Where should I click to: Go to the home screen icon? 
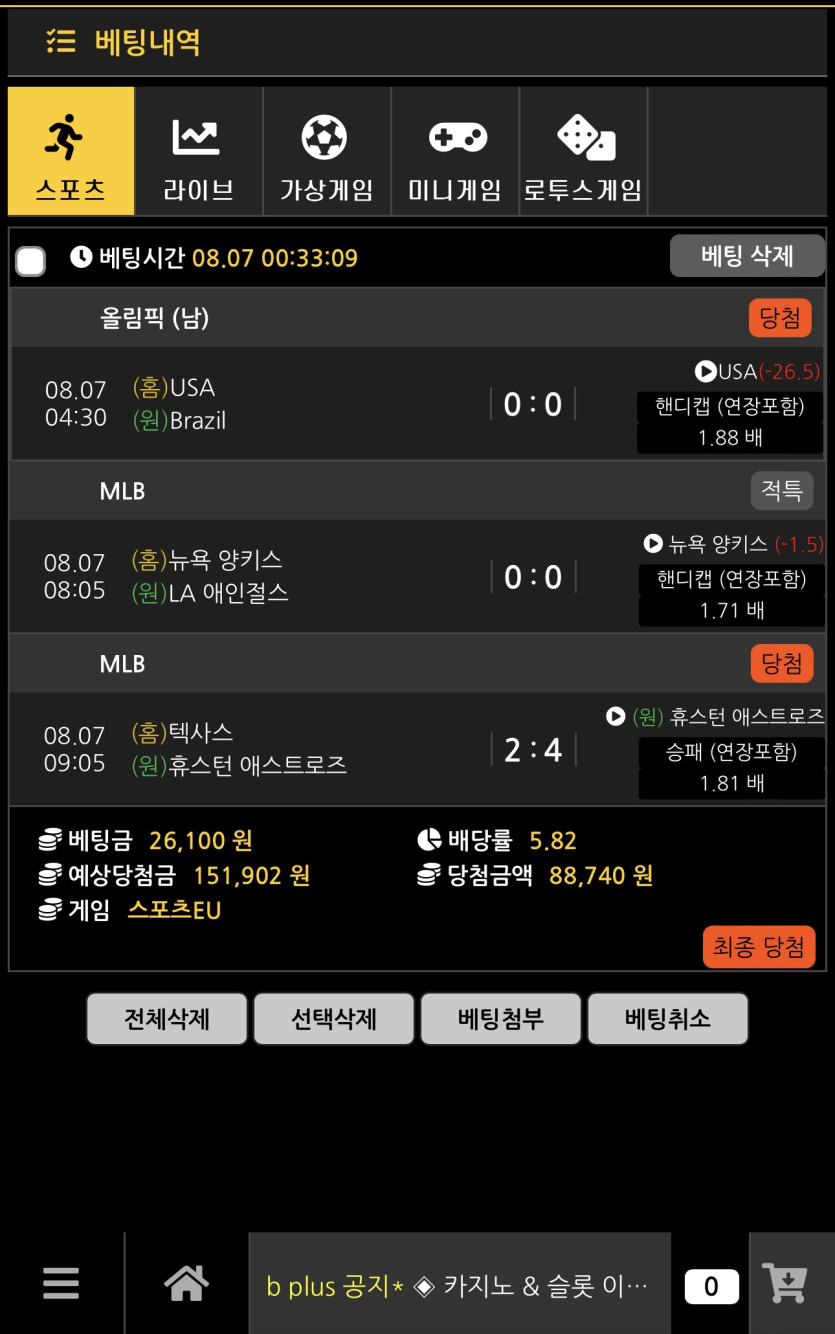click(187, 1283)
